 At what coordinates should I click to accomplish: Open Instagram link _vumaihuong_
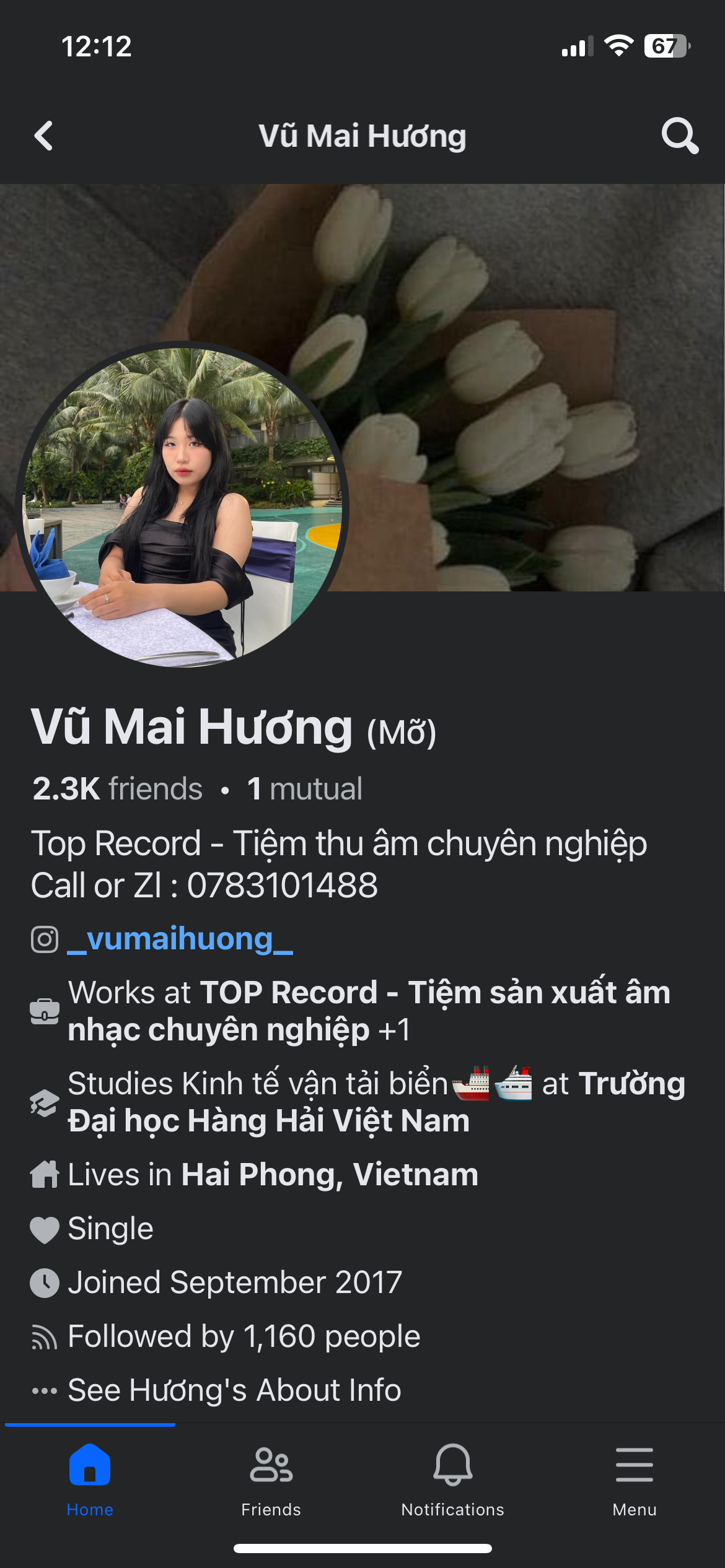click(180, 939)
